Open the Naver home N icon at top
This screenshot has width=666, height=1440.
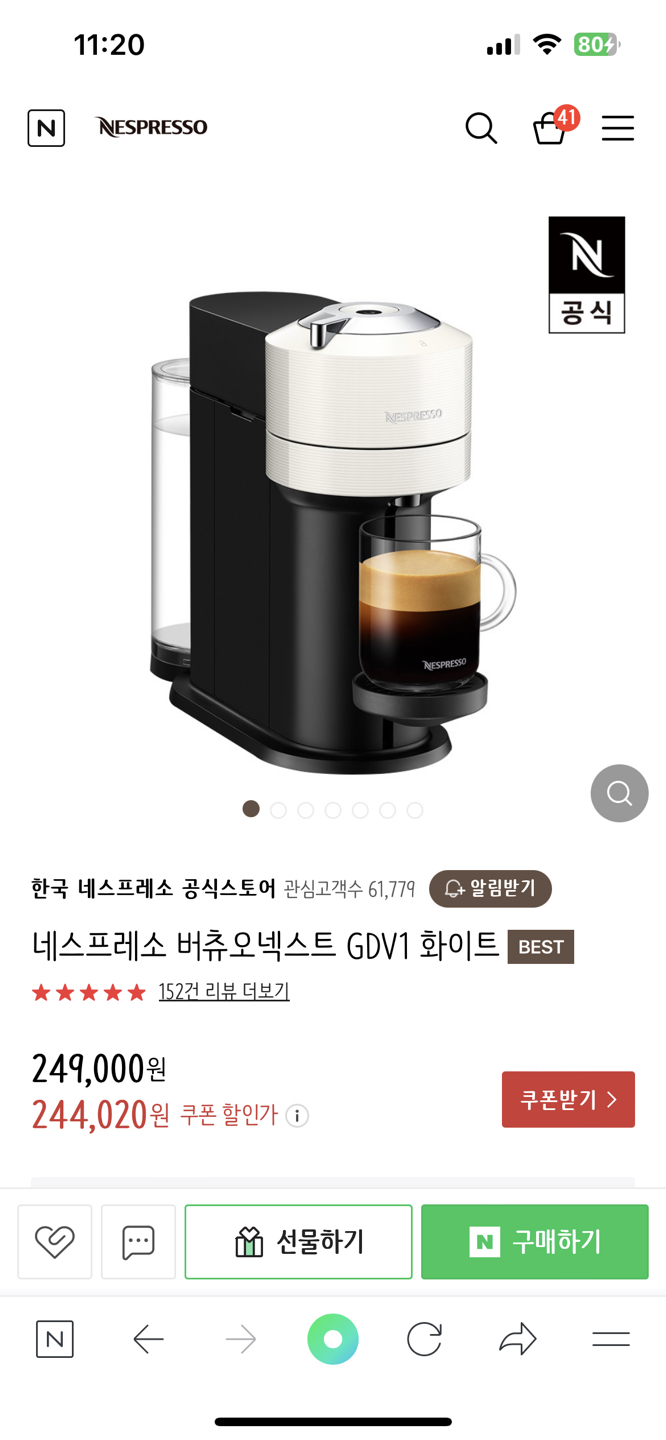46,128
